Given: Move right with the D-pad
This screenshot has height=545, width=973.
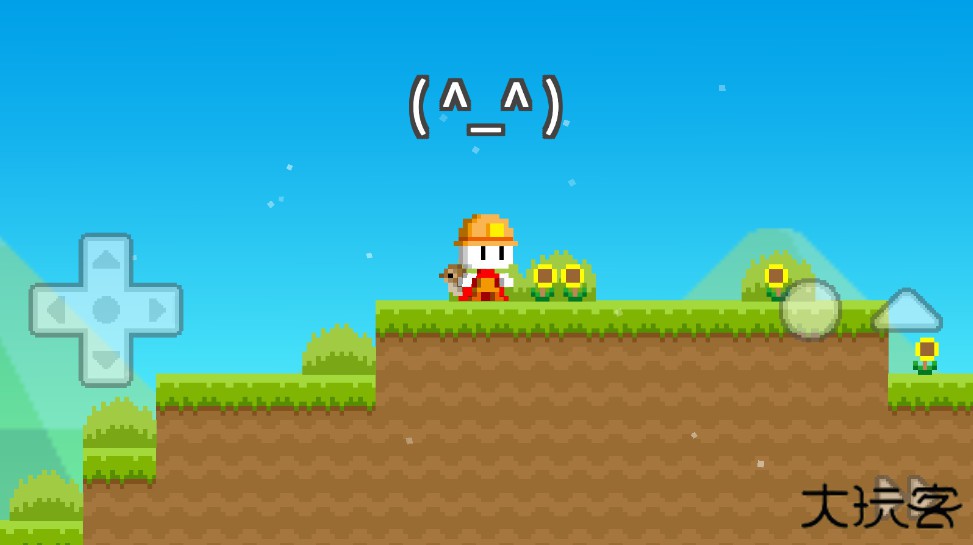Looking at the screenshot, I should click(x=156, y=310).
